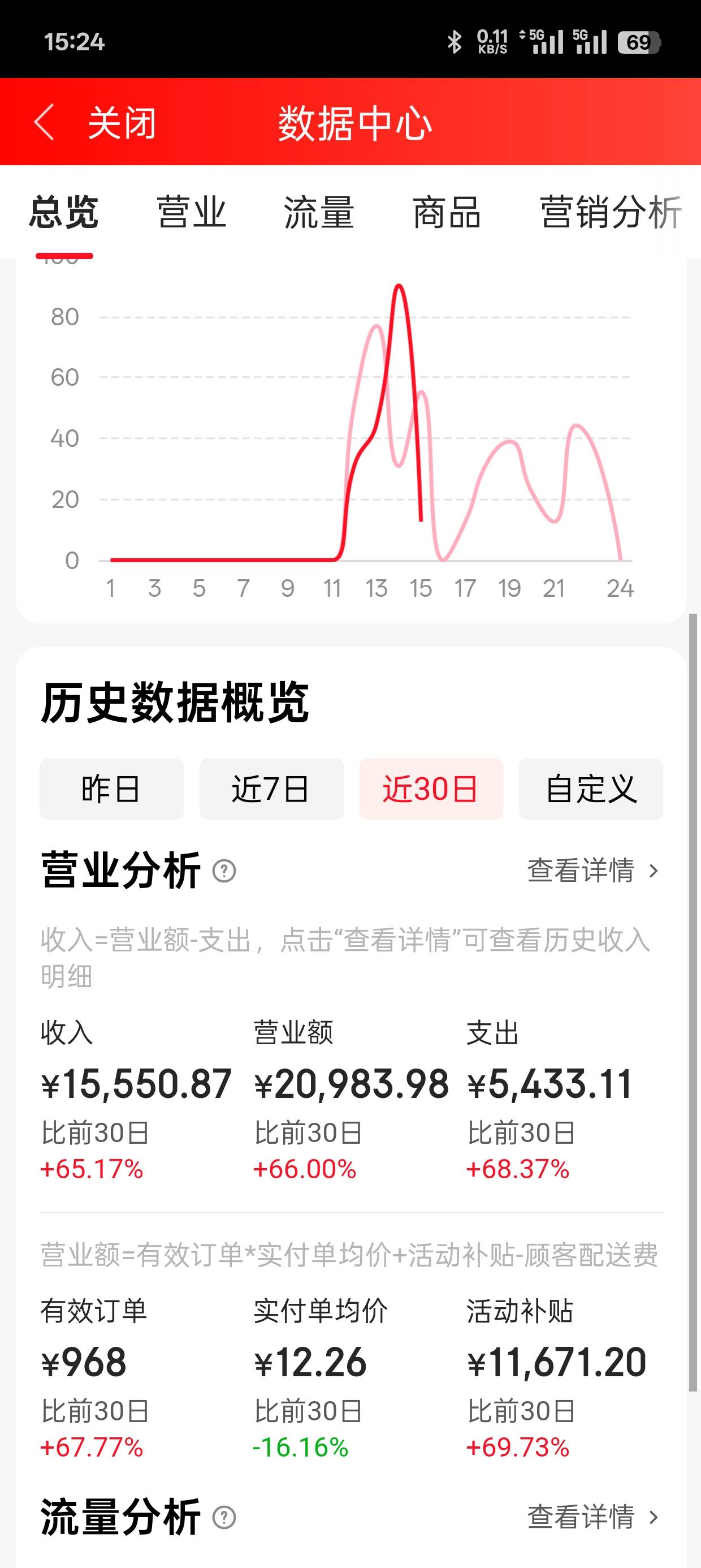Switch to the 营业 tab
The width and height of the screenshot is (701, 1568).
point(192,213)
